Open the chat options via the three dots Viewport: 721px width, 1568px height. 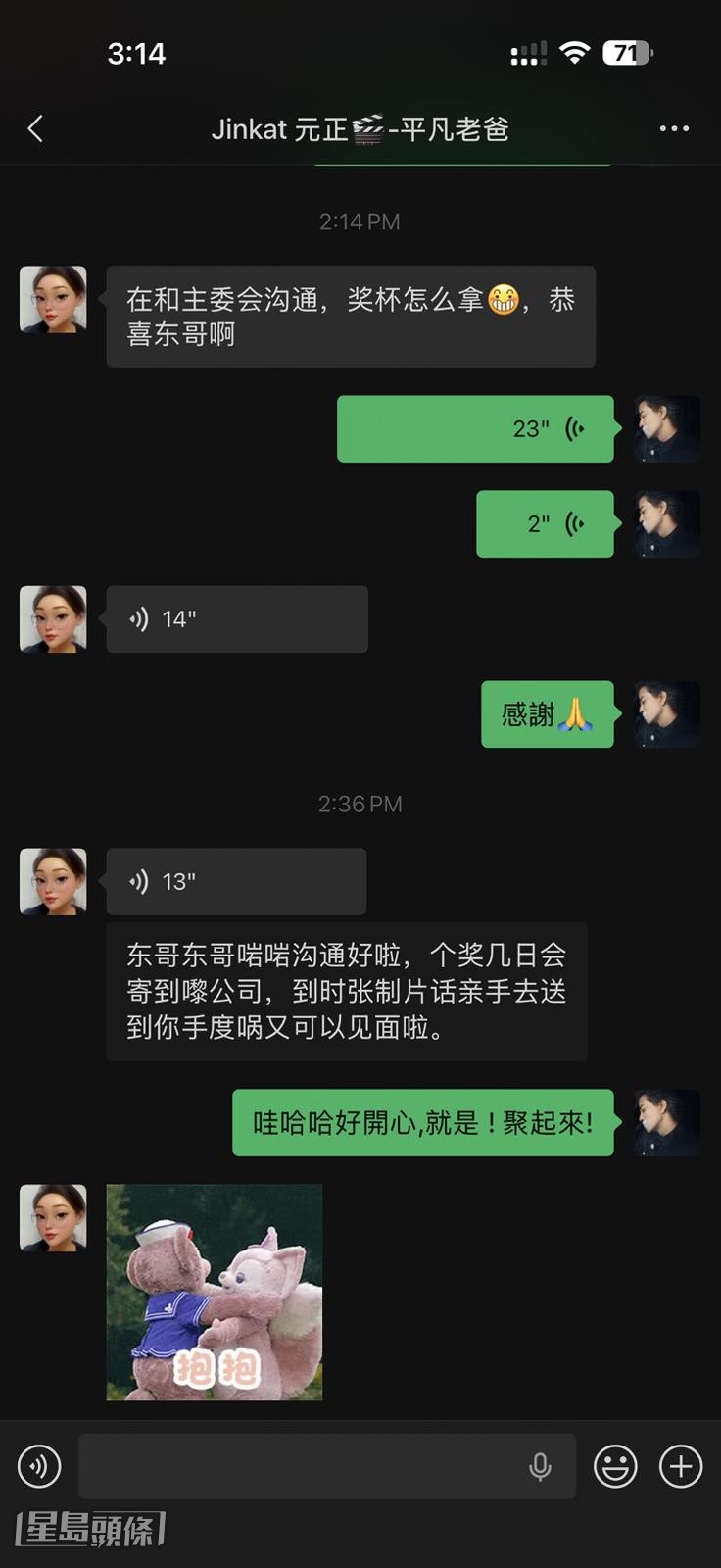coord(674,128)
